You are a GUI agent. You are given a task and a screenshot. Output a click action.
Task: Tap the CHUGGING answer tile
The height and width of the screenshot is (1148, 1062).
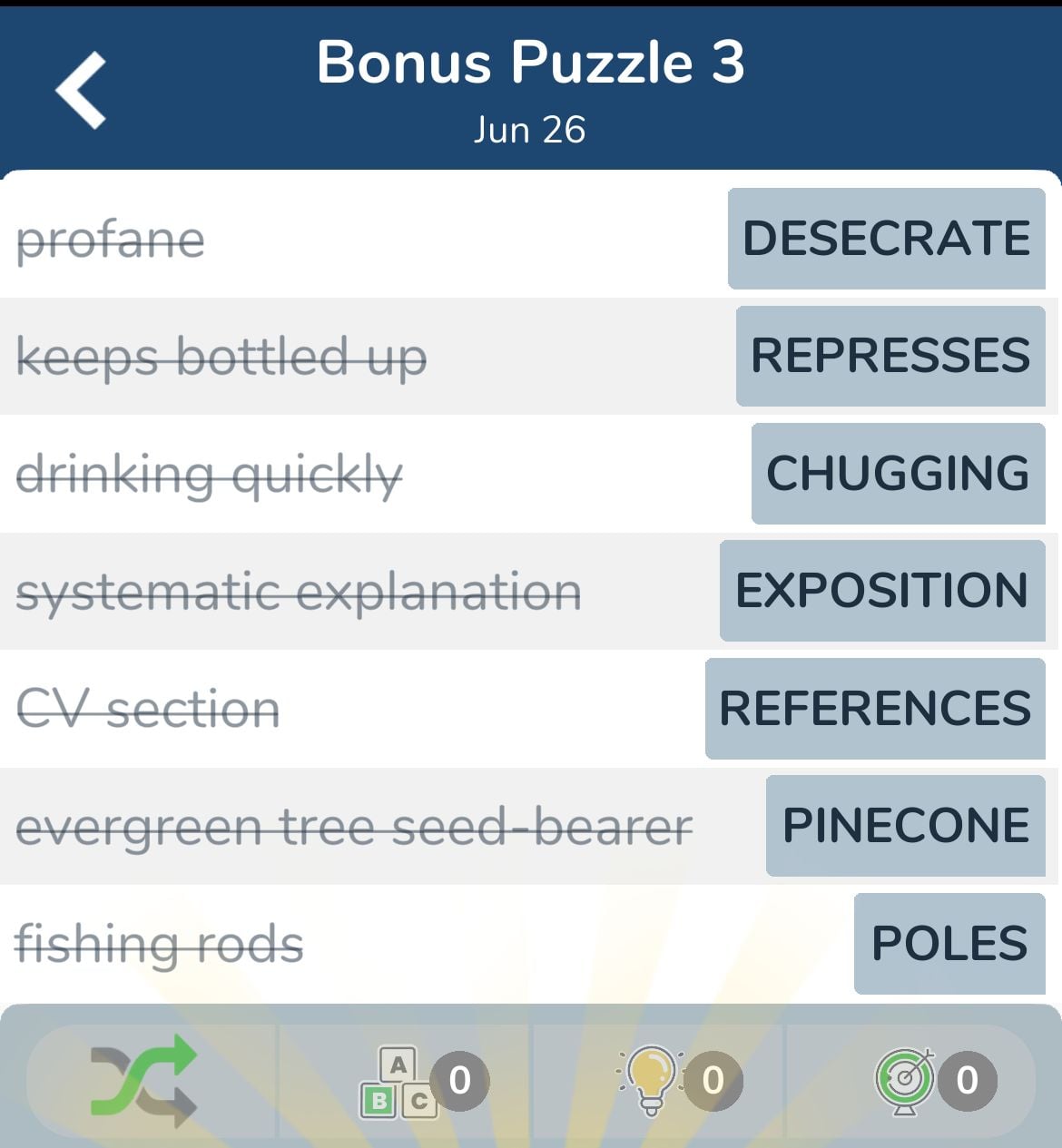click(x=898, y=473)
